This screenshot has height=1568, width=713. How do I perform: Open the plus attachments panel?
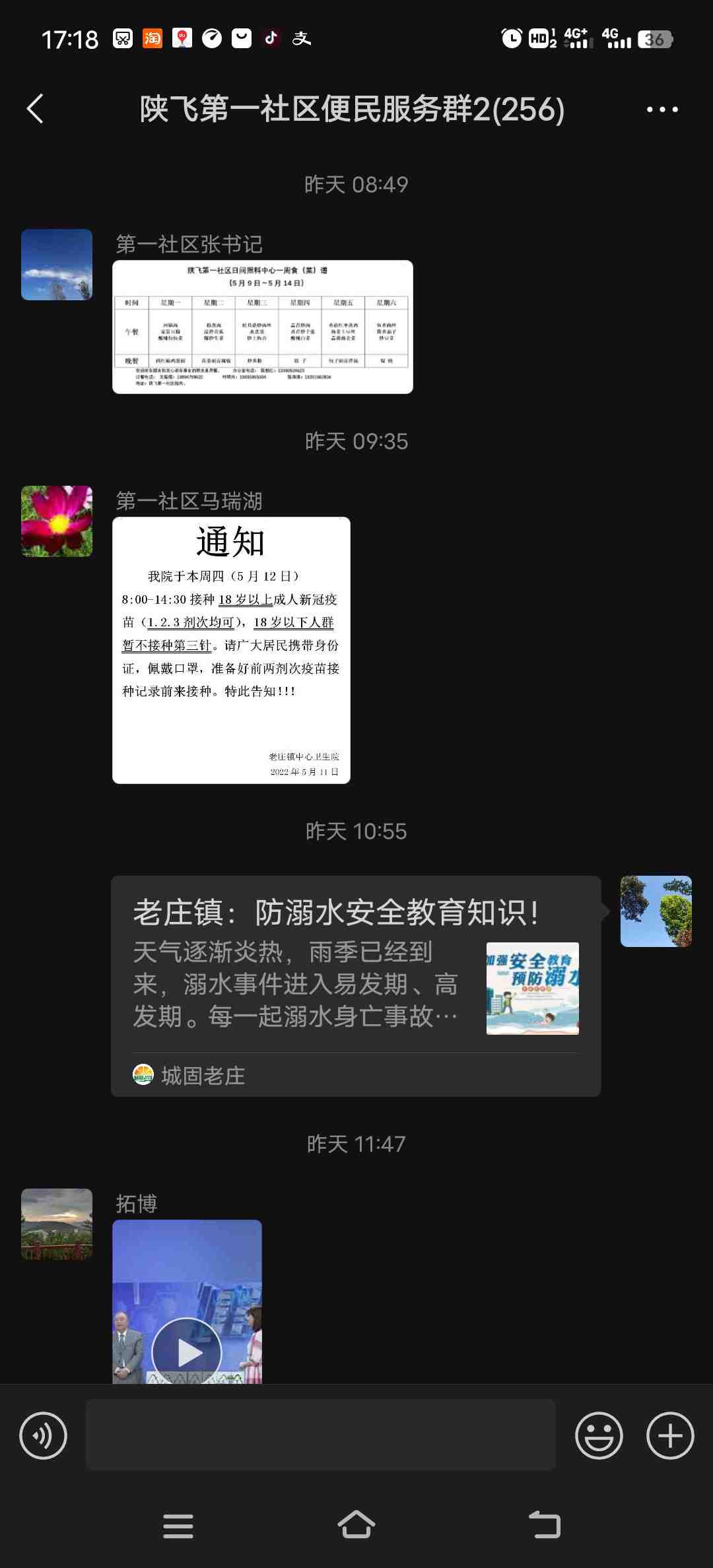(x=670, y=1435)
